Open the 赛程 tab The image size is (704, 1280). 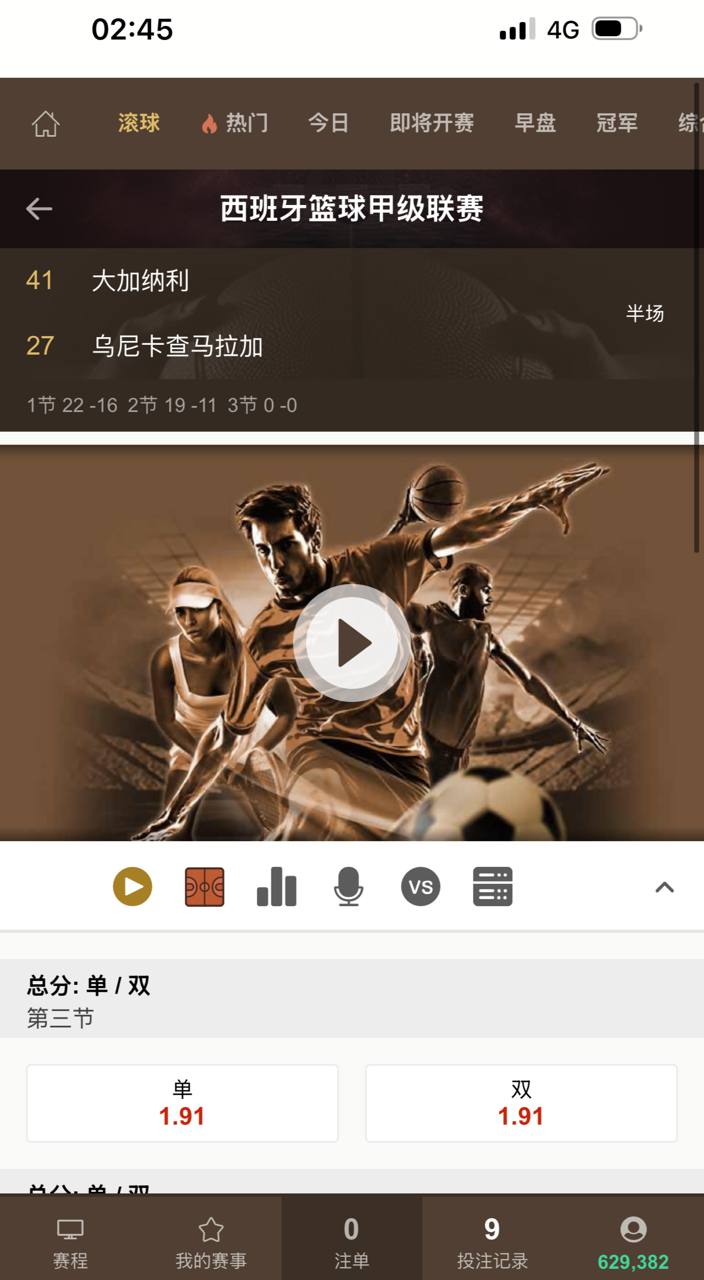pos(70,1243)
